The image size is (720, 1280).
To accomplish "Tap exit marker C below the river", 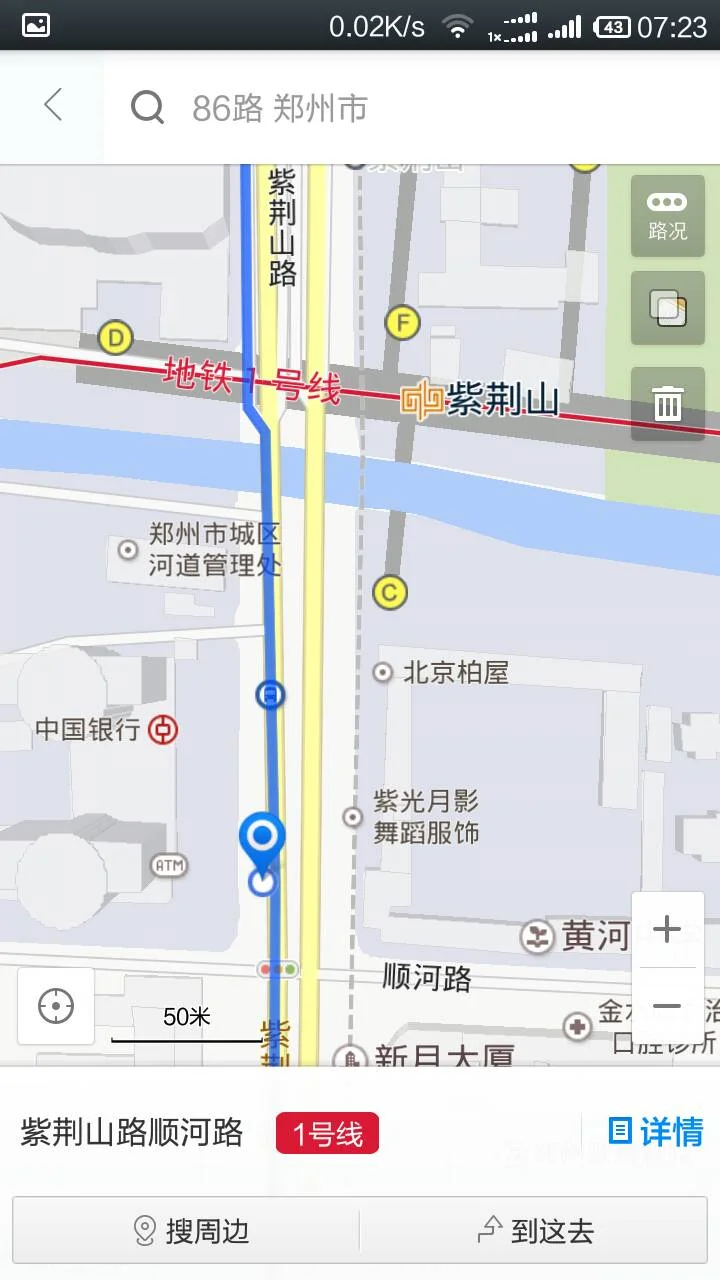I will (x=389, y=592).
